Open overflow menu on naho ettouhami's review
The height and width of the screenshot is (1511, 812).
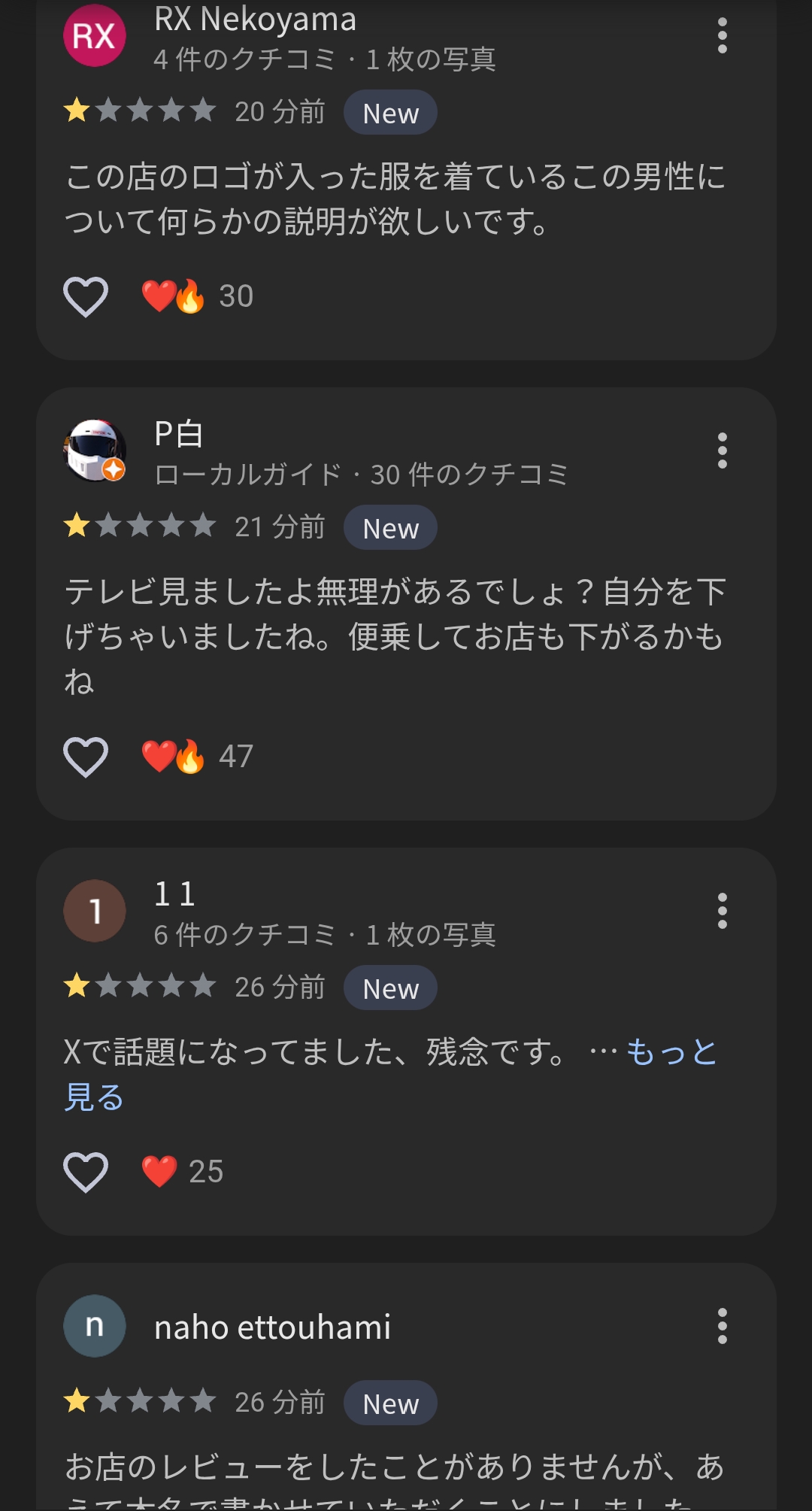tap(722, 1326)
